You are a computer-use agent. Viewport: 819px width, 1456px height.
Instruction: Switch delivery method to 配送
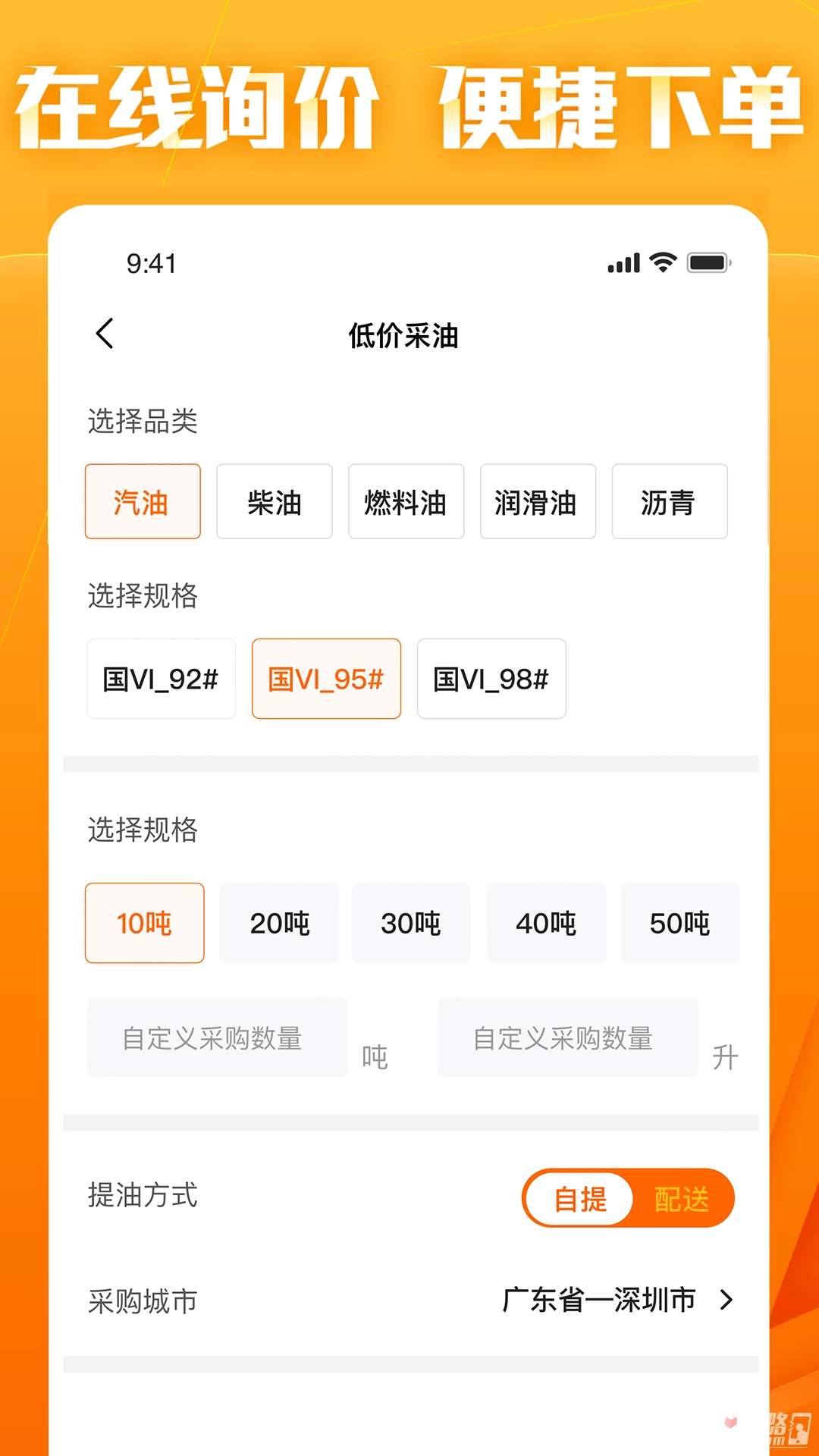click(681, 1197)
